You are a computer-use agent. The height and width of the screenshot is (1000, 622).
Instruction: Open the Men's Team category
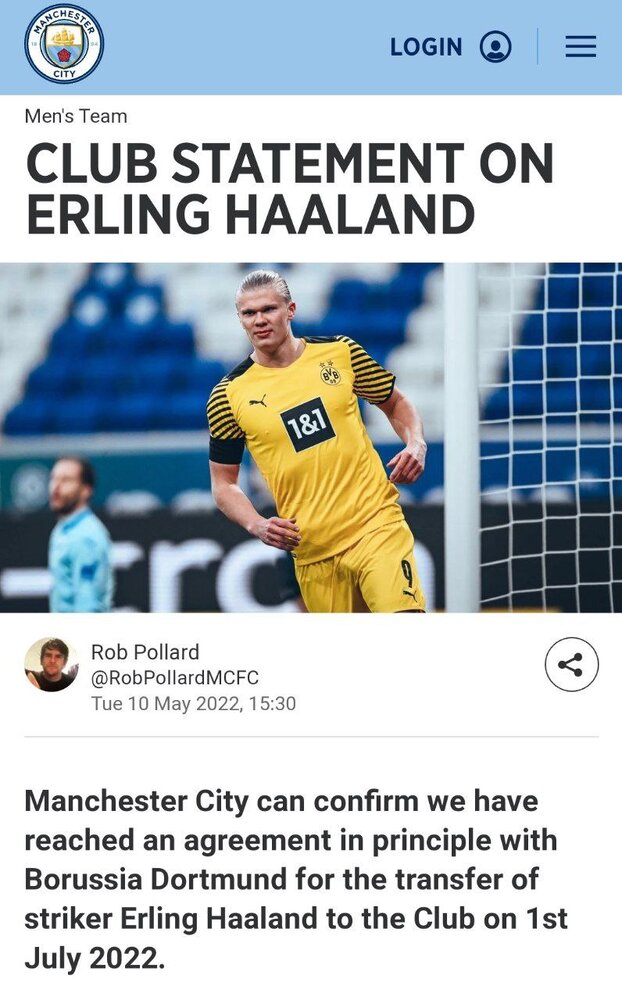point(76,116)
